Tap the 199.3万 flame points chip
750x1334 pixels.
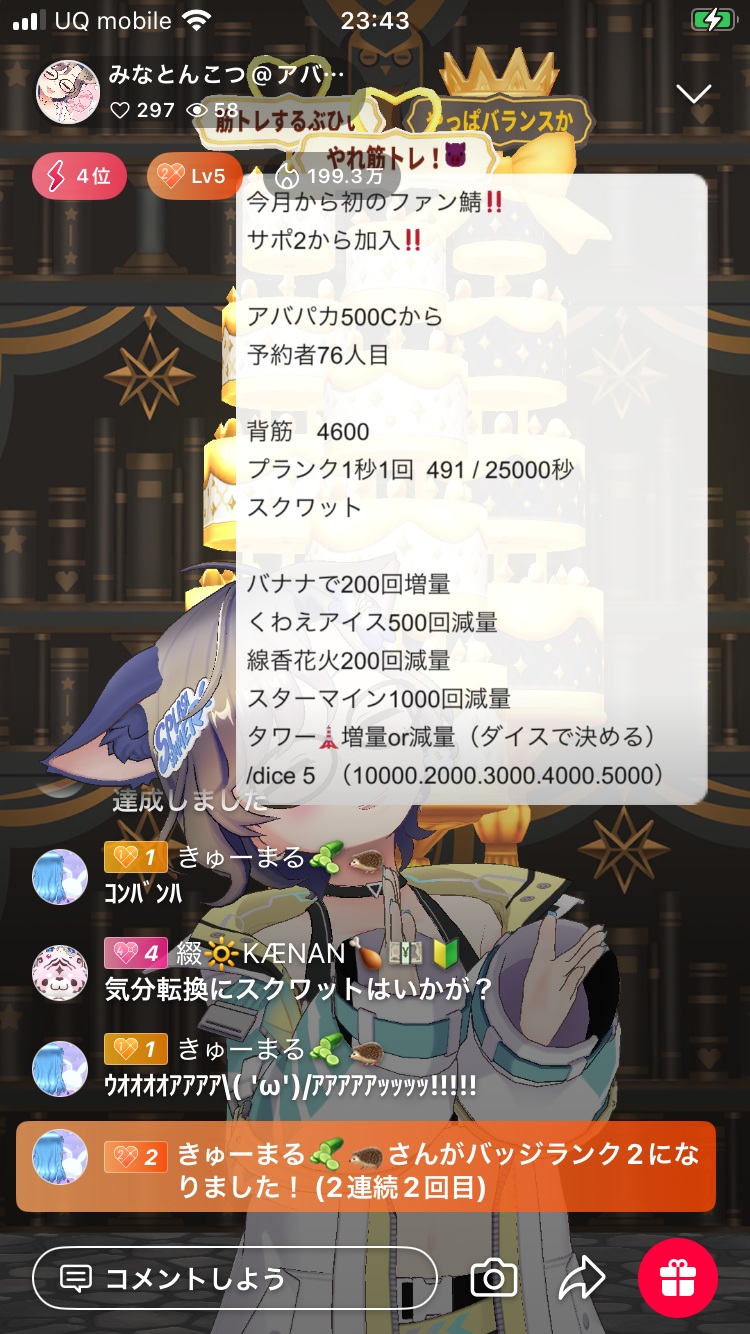tap(330, 178)
